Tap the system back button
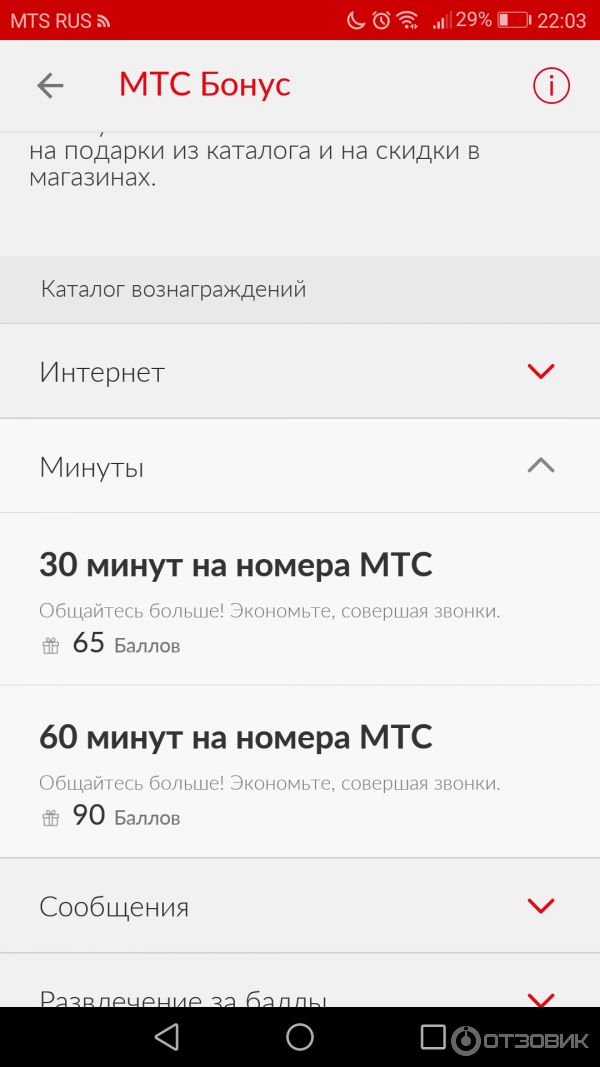Screen dimensions: 600x1067 (167, 1037)
